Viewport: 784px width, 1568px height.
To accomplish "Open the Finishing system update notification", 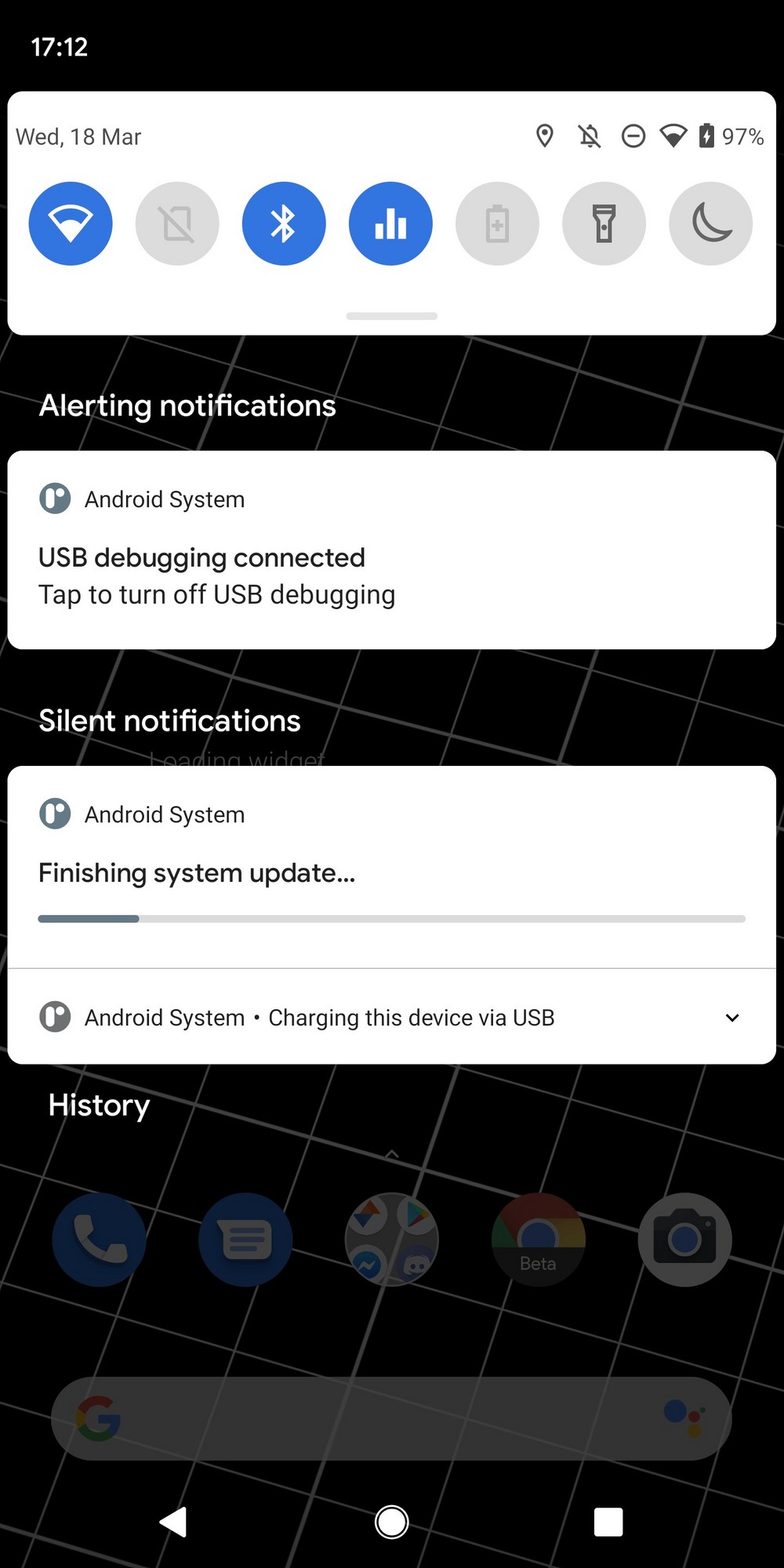I will tap(392, 867).
